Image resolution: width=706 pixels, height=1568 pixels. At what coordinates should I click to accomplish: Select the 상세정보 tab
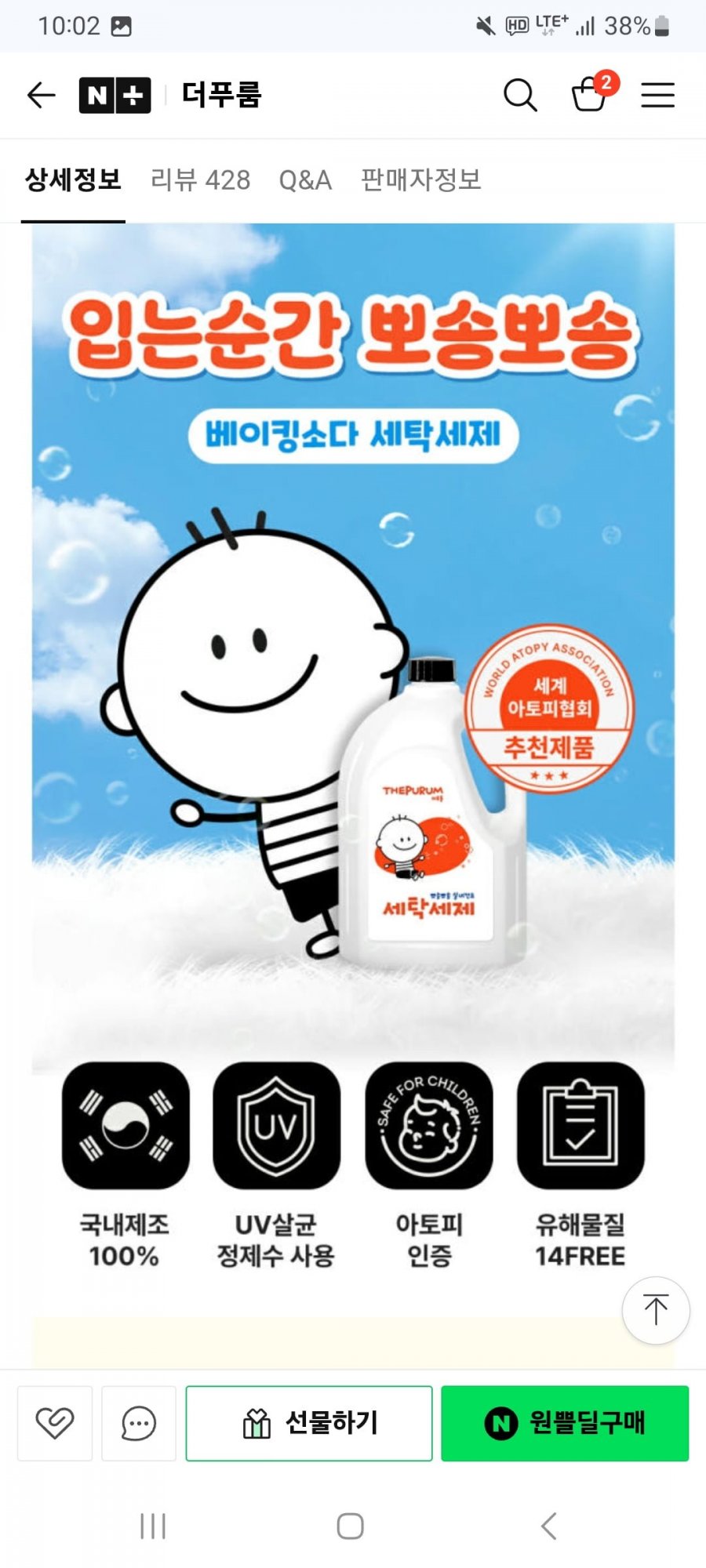[x=73, y=180]
